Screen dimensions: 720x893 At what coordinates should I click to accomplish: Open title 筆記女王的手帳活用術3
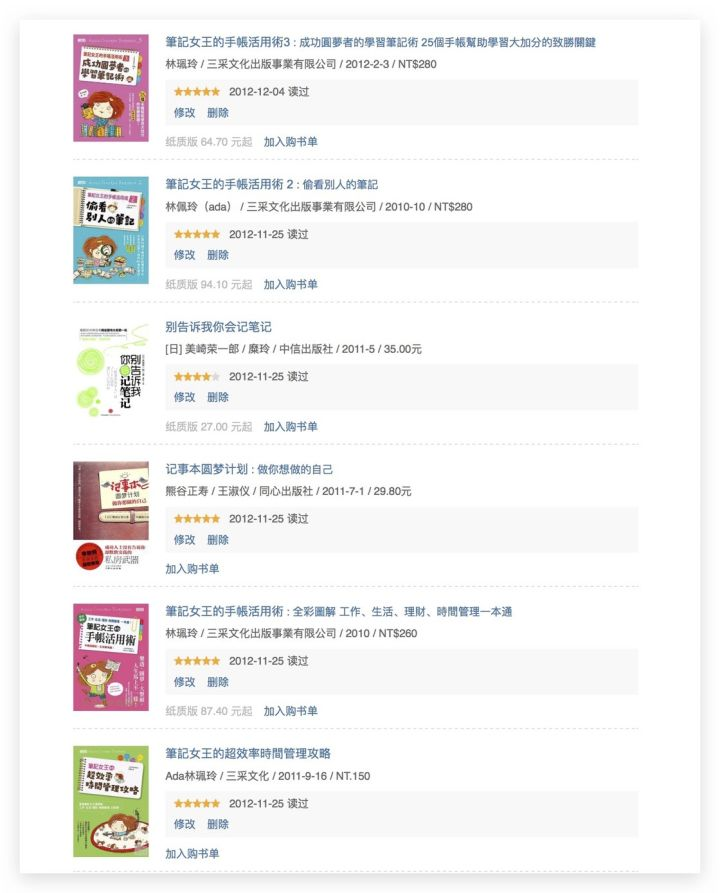(x=380, y=42)
